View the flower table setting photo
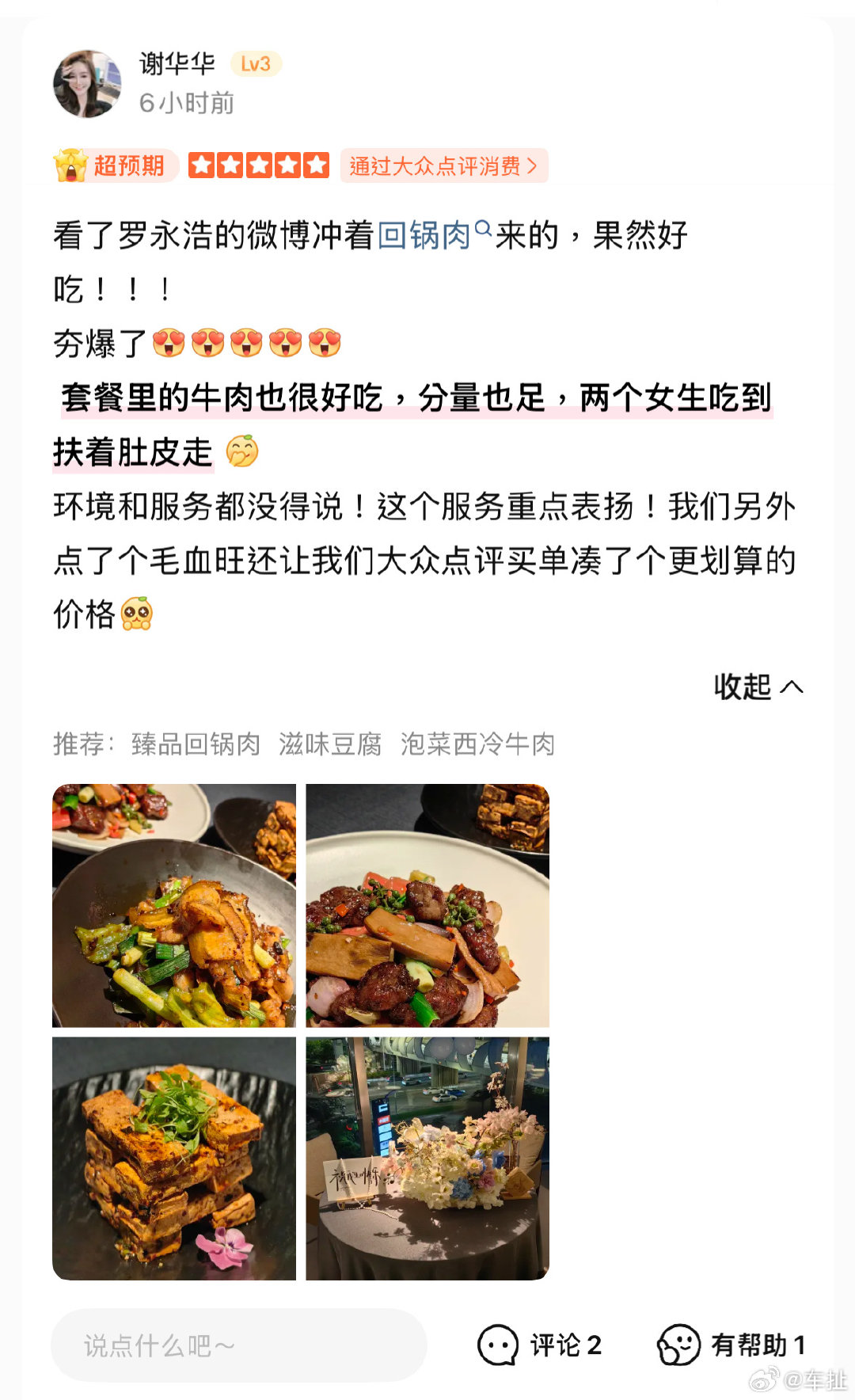Image resolution: width=855 pixels, height=1400 pixels. pos(427,1158)
